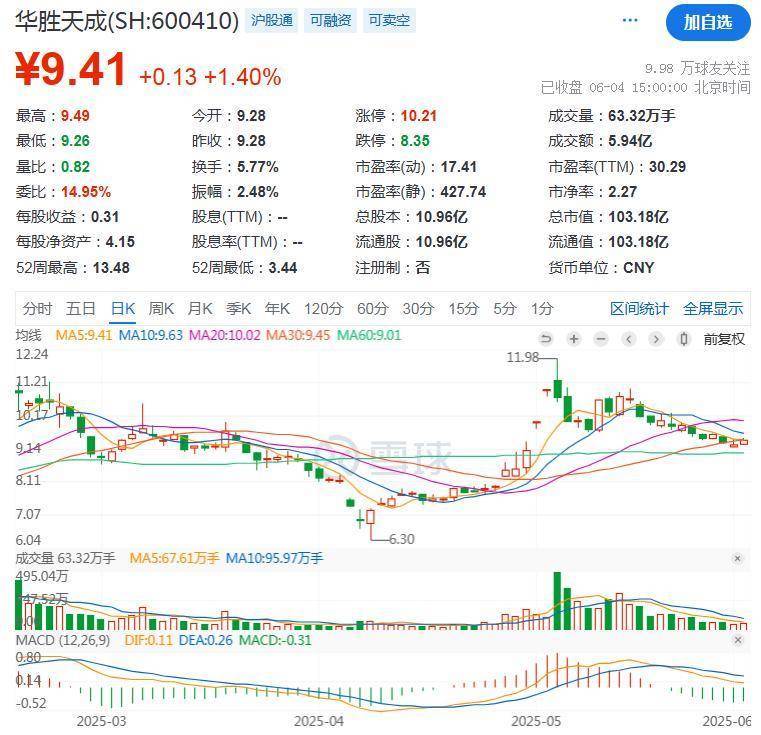Viewport: 761px width, 735px height.
Task: Switch to the 五日 chart tab
Action: (x=81, y=308)
